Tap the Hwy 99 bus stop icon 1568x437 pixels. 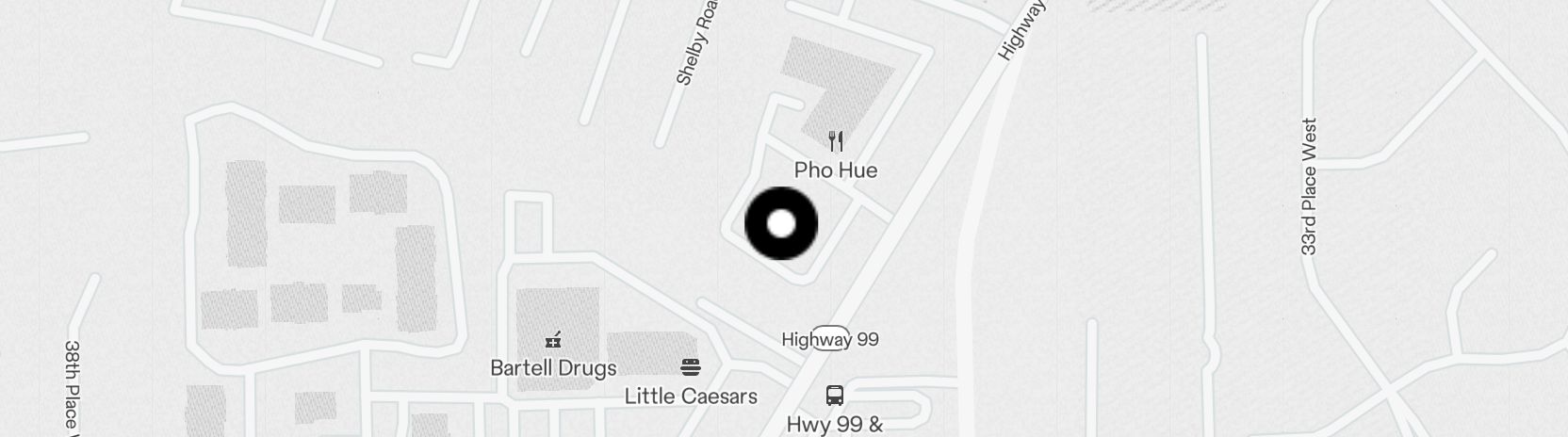coord(834,395)
